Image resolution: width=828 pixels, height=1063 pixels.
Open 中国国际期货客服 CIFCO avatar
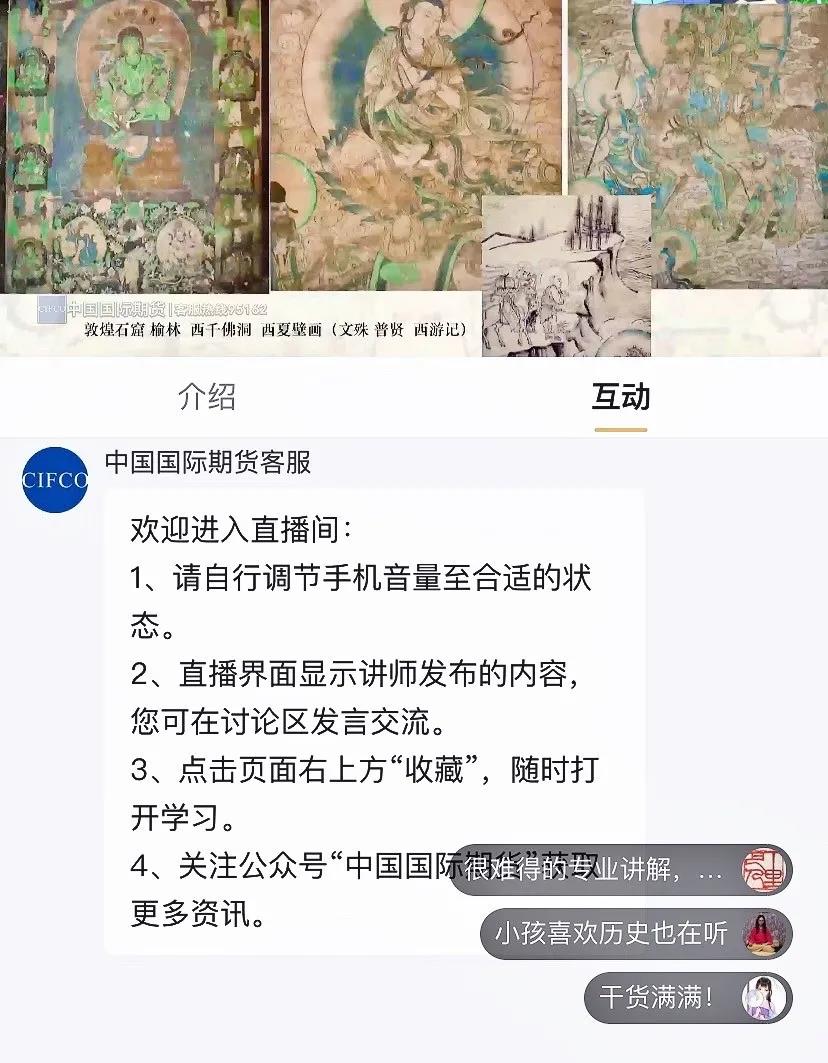(55, 480)
